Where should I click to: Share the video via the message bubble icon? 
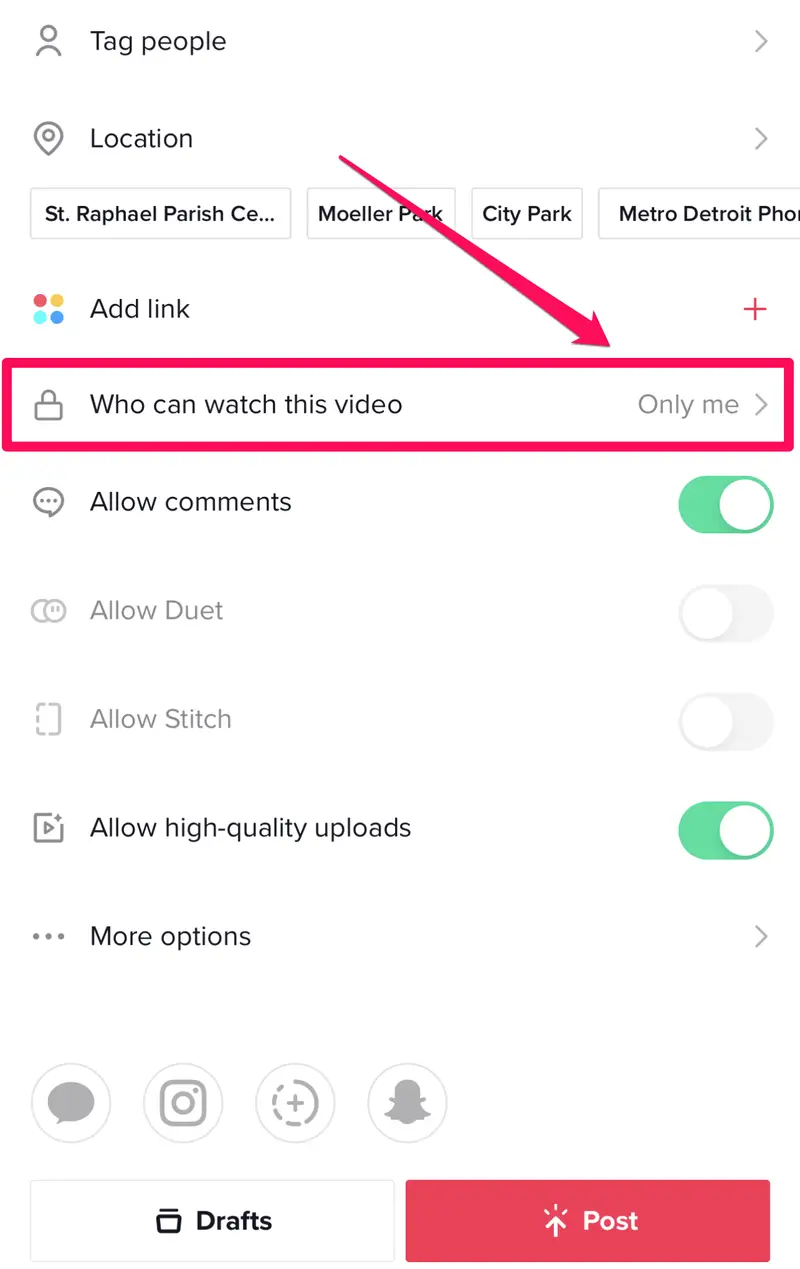tap(71, 1103)
